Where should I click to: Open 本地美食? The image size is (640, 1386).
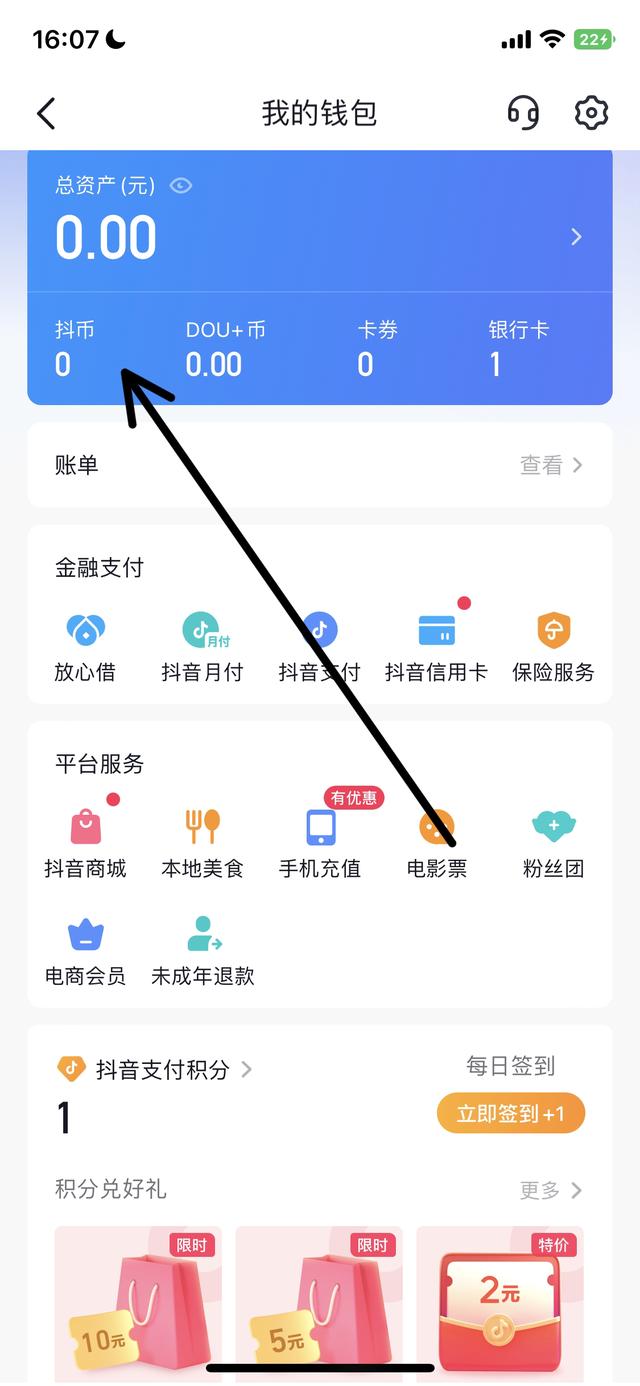(202, 845)
